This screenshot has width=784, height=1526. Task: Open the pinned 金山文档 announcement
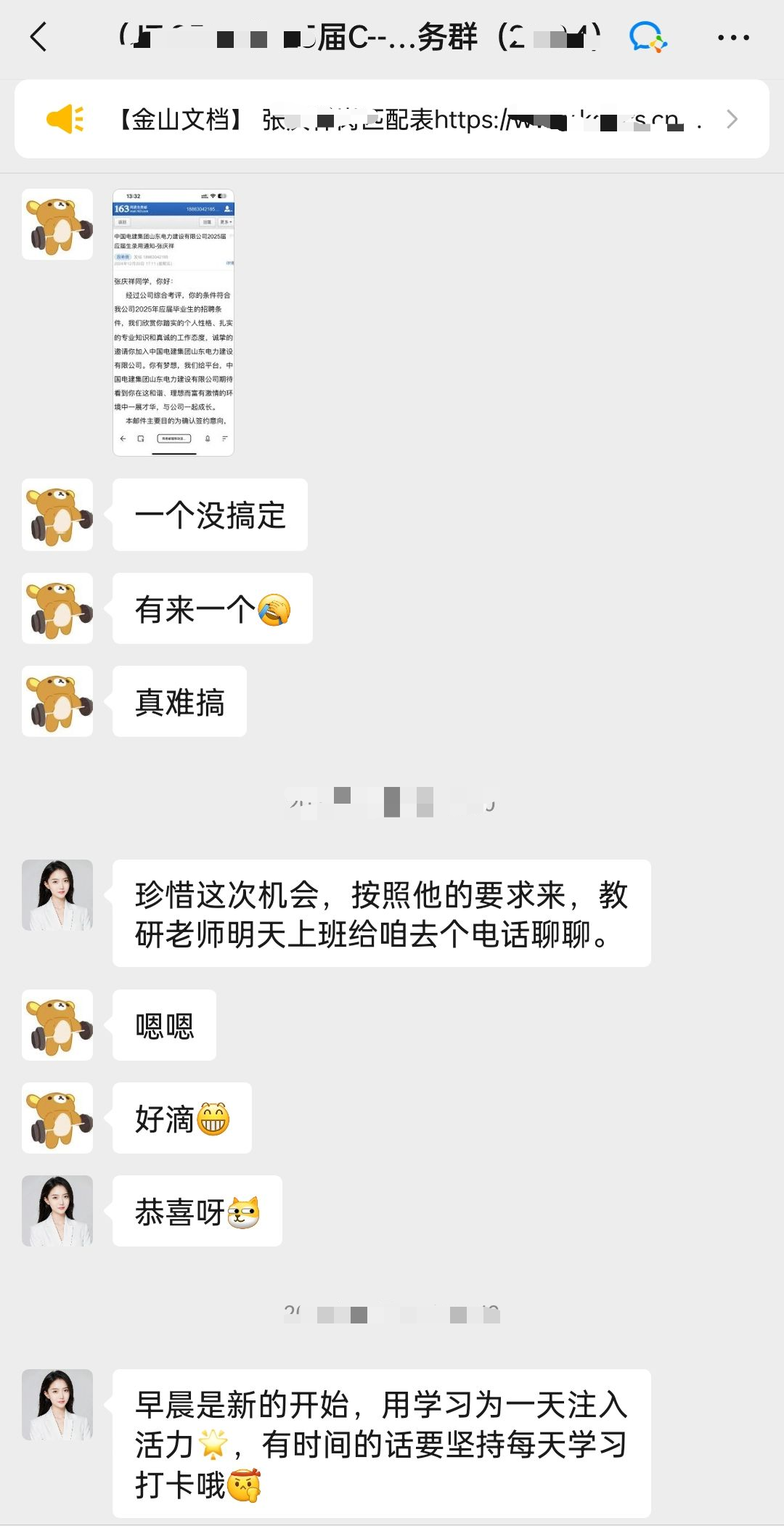pos(392,119)
